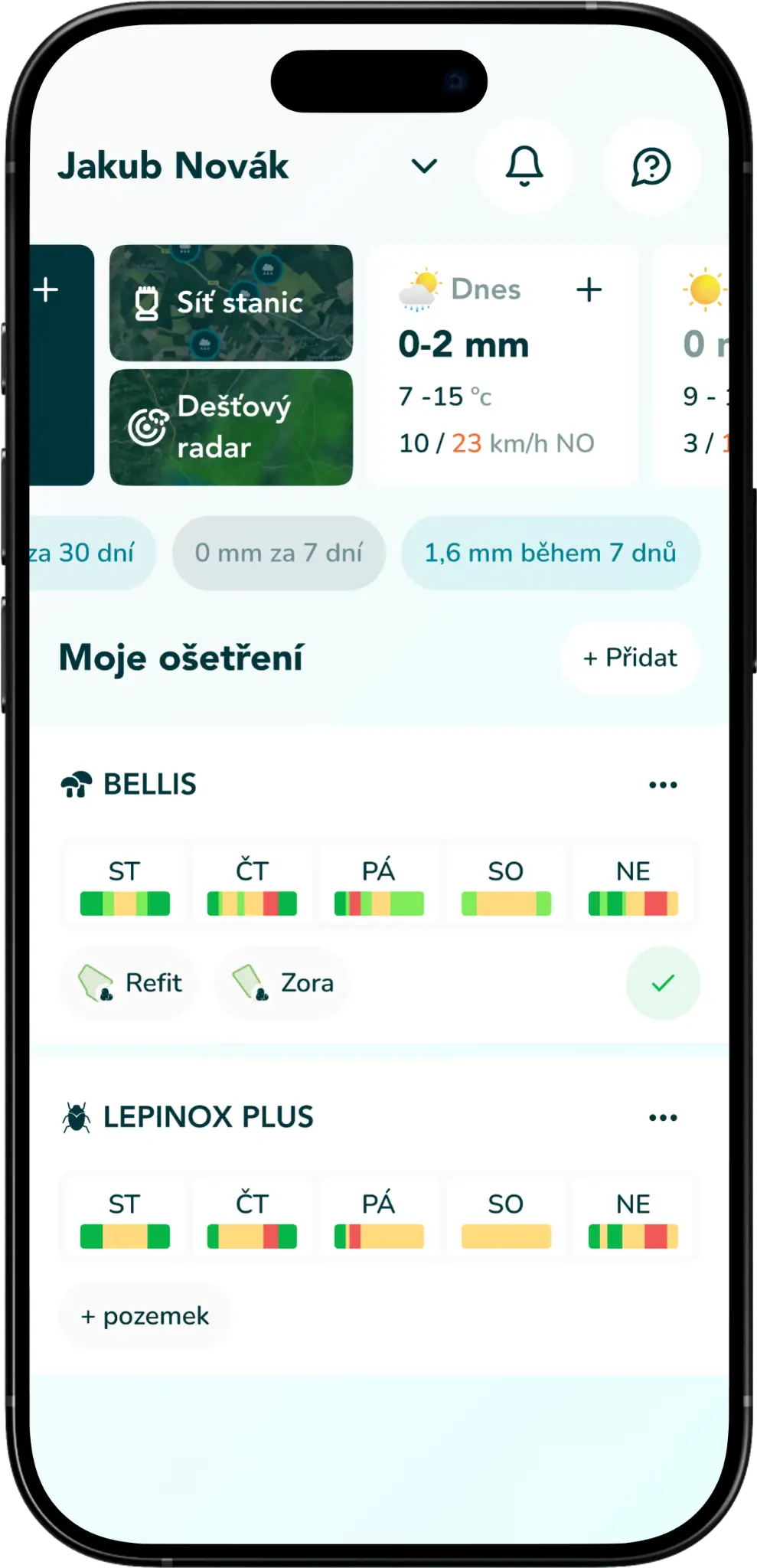Image resolution: width=757 pixels, height=1568 pixels.
Task: Open the Refit field chip
Action: click(129, 983)
